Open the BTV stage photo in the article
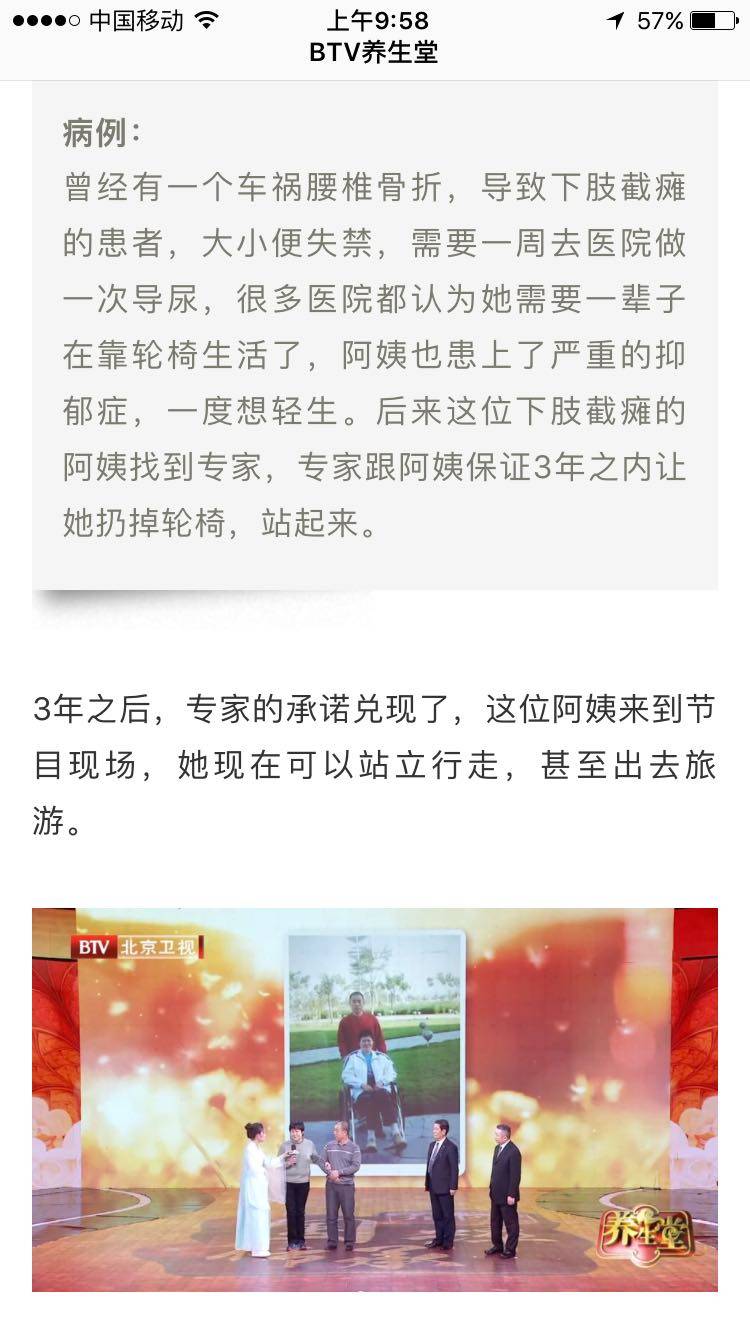750x1334 pixels. 374,1098
